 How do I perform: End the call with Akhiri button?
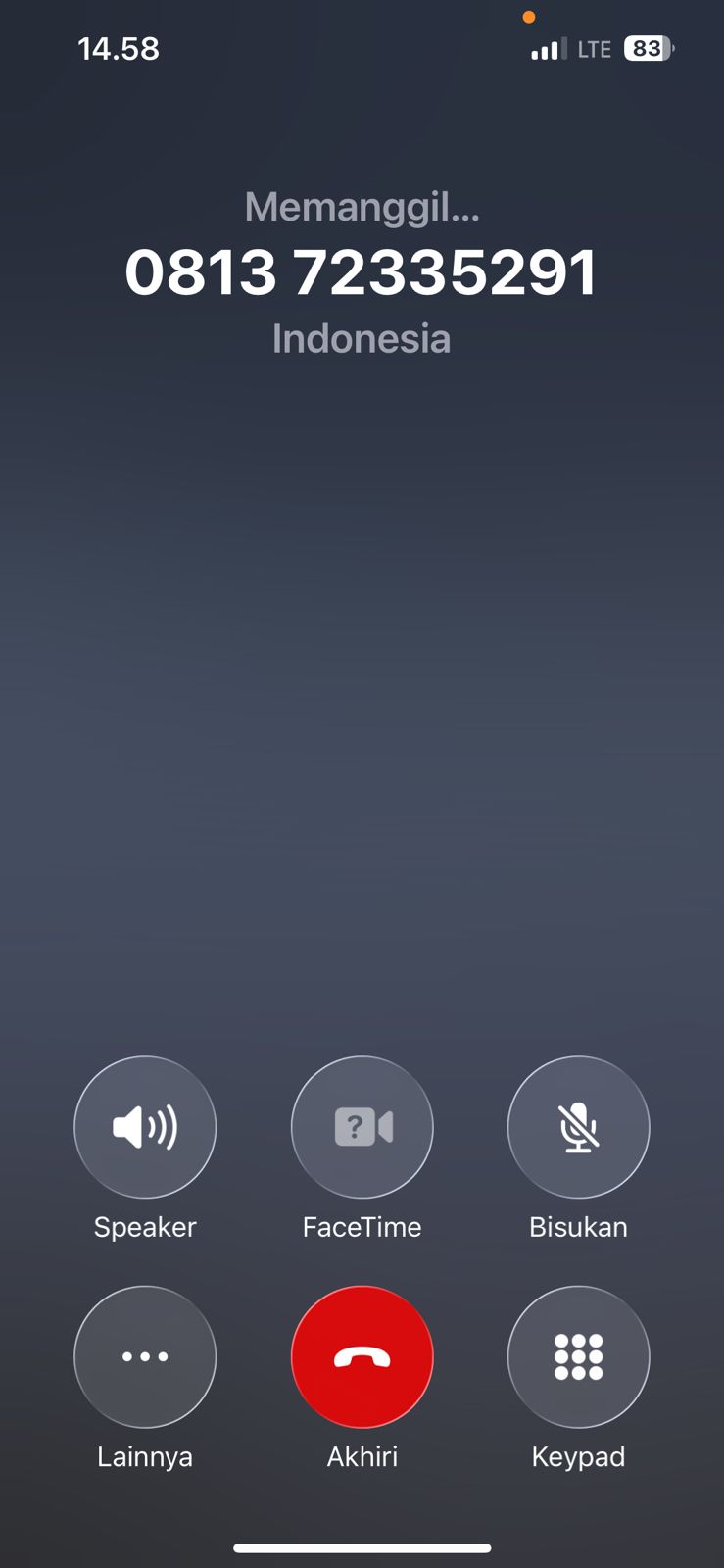pos(362,1356)
